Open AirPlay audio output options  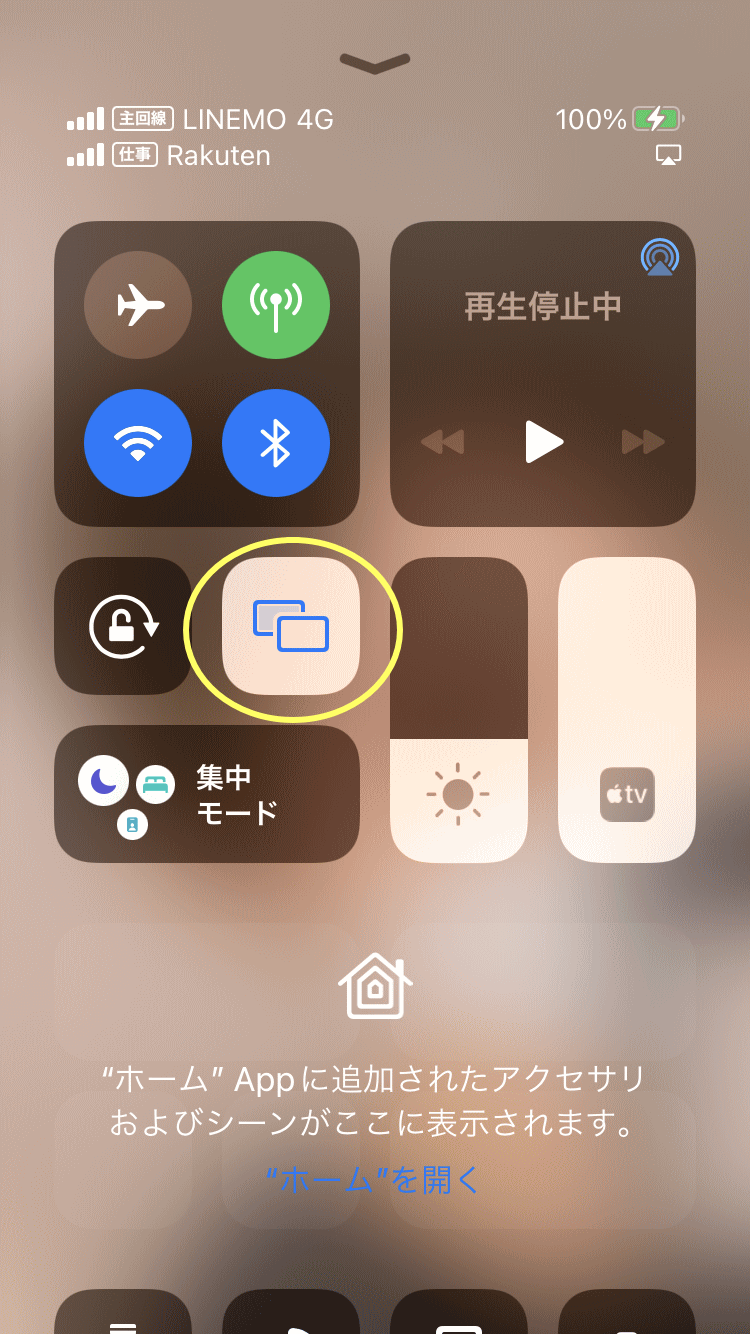(x=659, y=257)
